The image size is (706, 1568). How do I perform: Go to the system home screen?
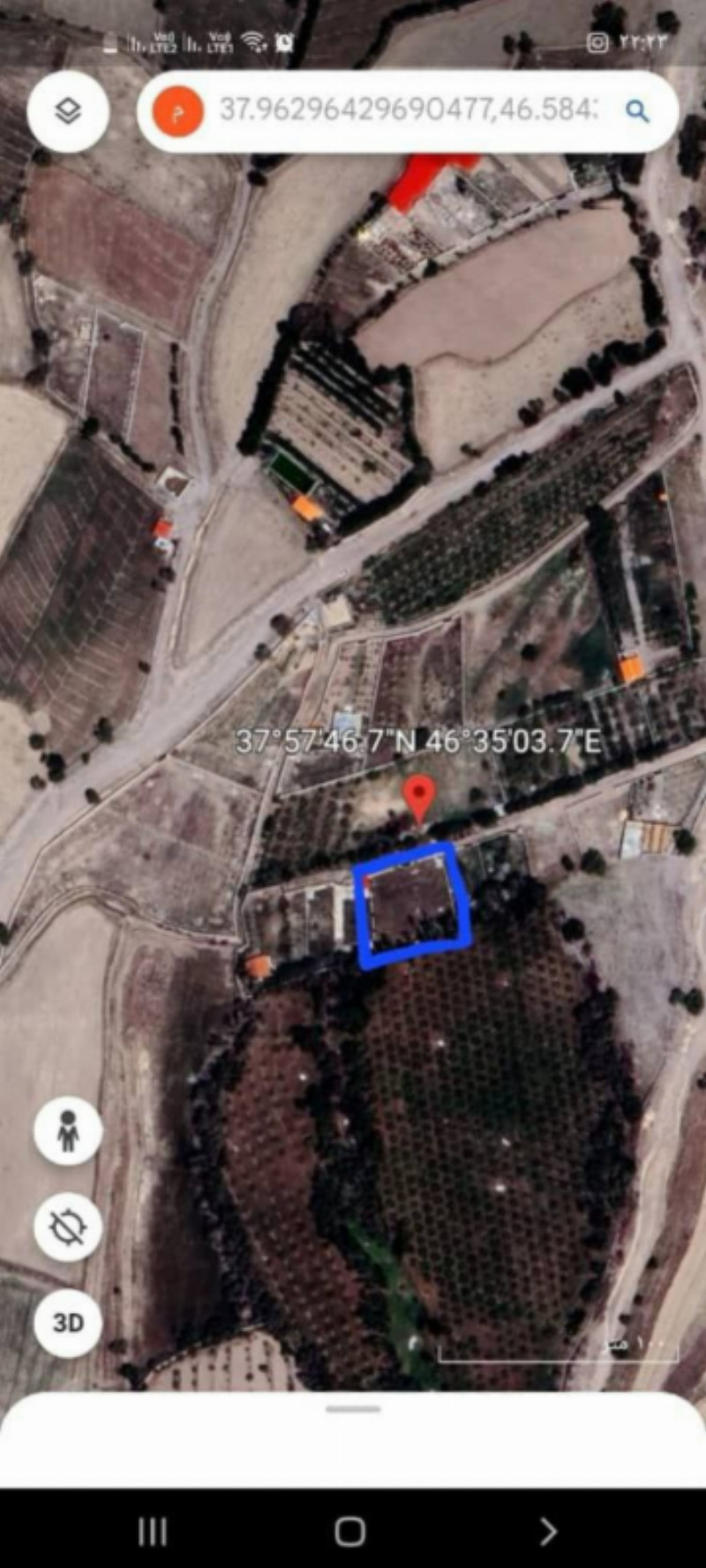pyautogui.click(x=350, y=1531)
